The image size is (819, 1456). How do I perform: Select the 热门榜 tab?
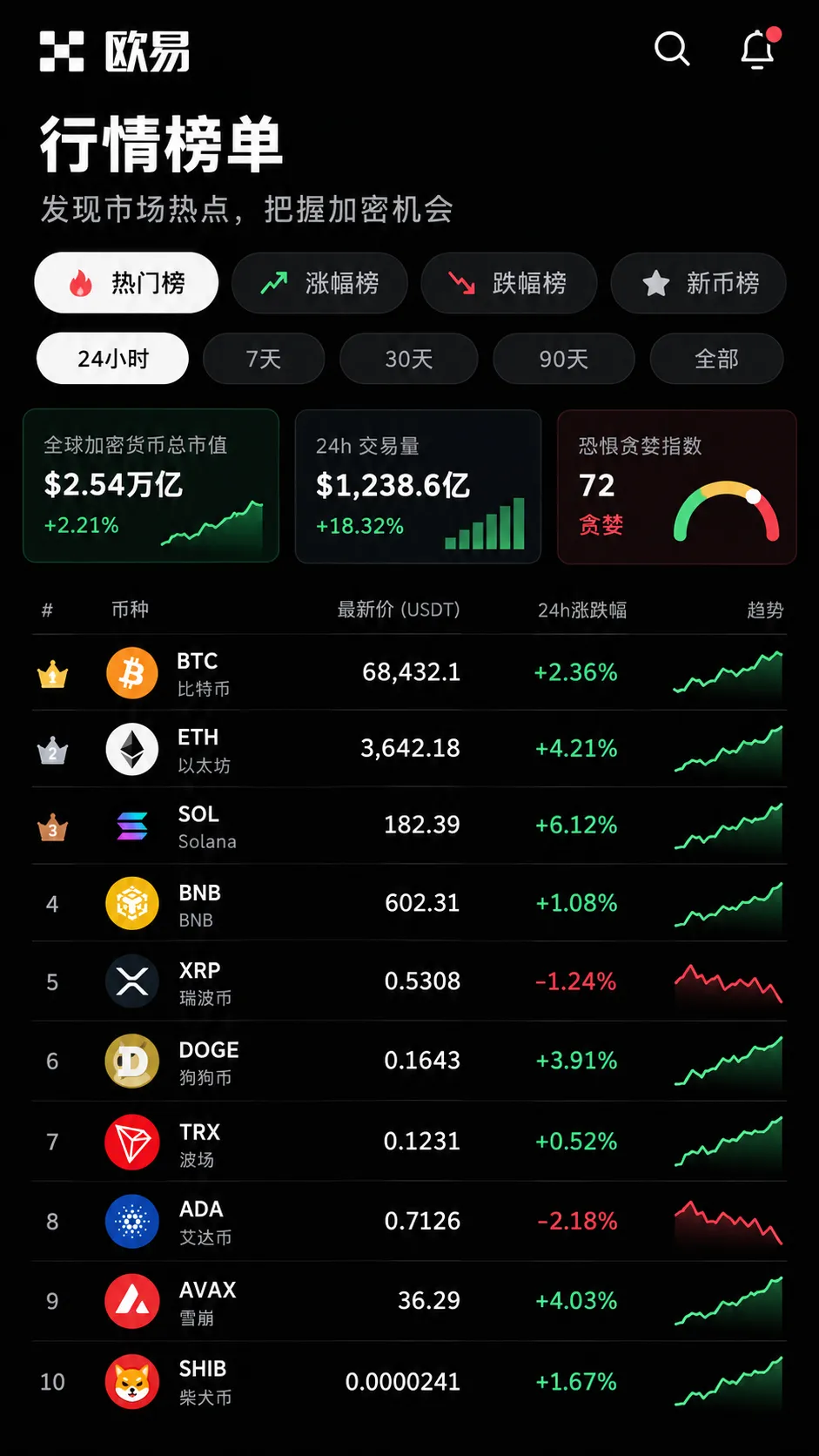tap(126, 283)
